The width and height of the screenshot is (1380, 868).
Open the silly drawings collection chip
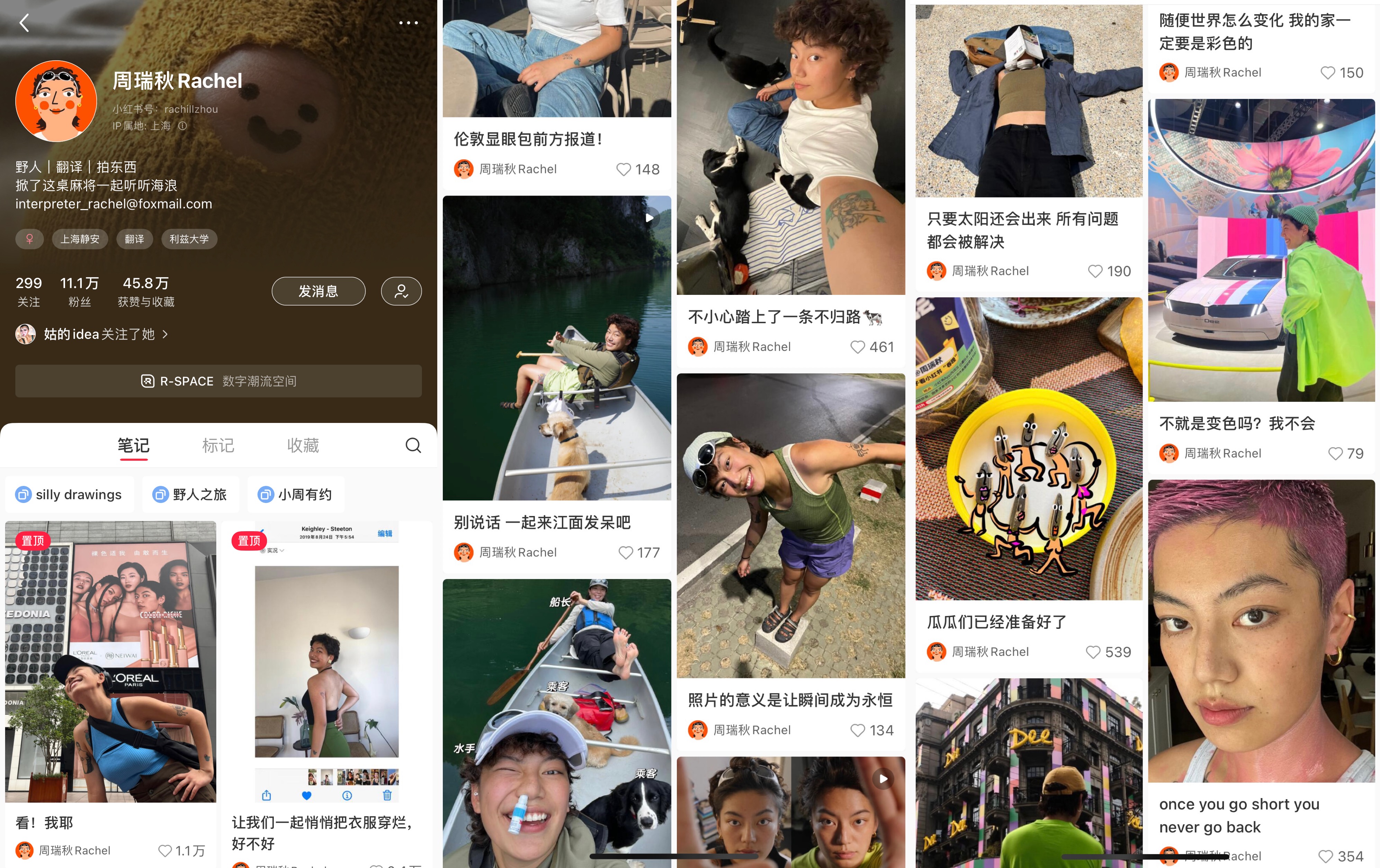(69, 495)
